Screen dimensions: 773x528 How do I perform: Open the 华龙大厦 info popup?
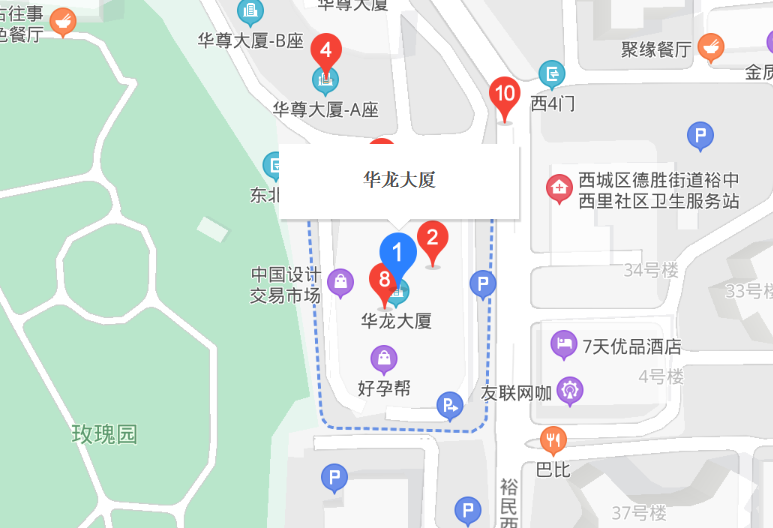(x=399, y=181)
